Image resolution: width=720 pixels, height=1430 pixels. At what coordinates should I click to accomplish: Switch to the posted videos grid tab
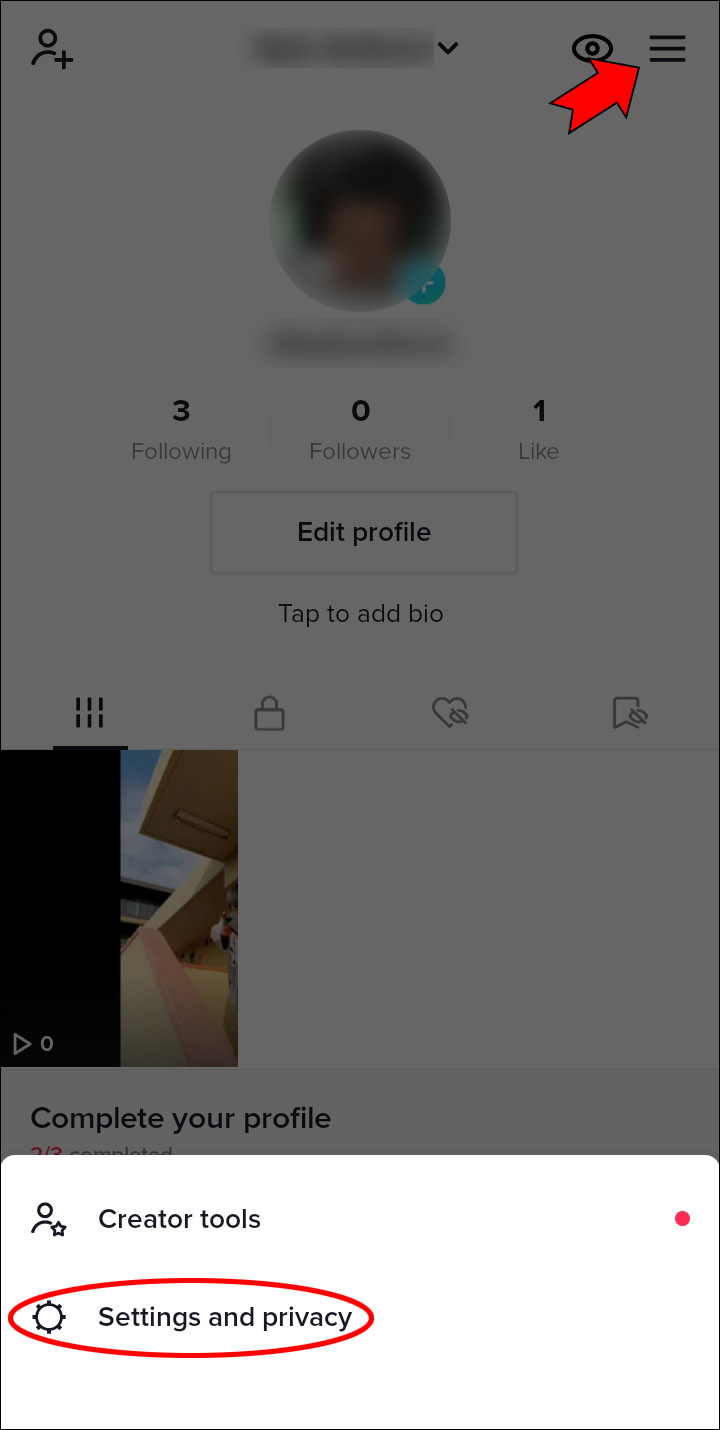90,713
